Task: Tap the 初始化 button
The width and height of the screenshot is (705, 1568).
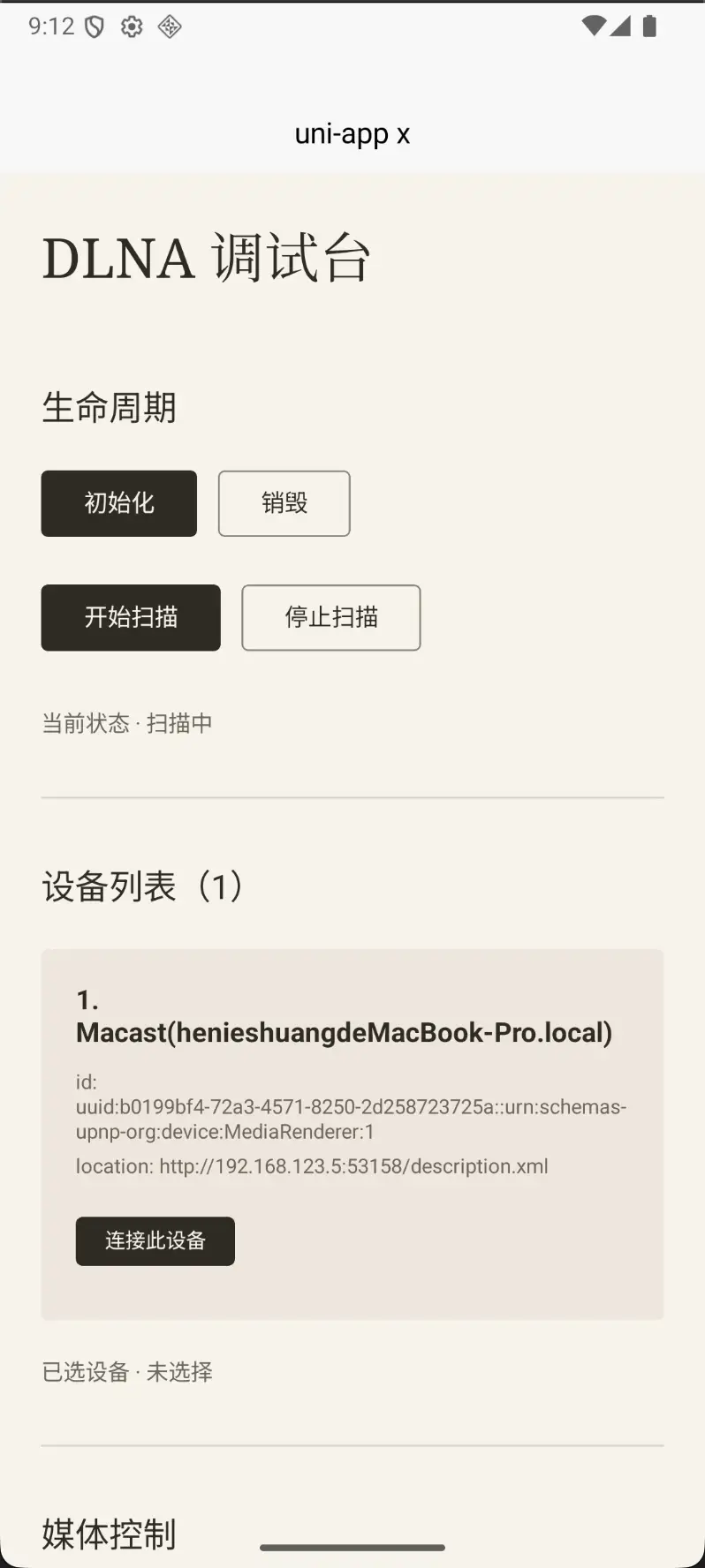Action: 118,503
